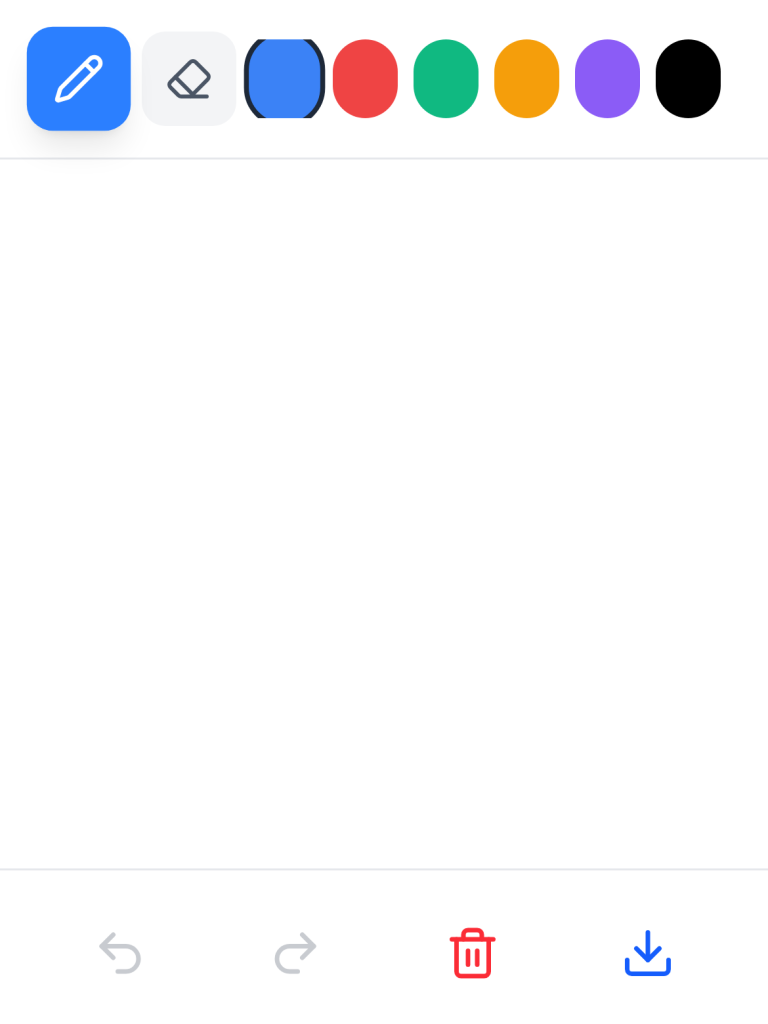This screenshot has width=768, height=1024.
Task: Switch to the eraser tool
Action: point(189,79)
